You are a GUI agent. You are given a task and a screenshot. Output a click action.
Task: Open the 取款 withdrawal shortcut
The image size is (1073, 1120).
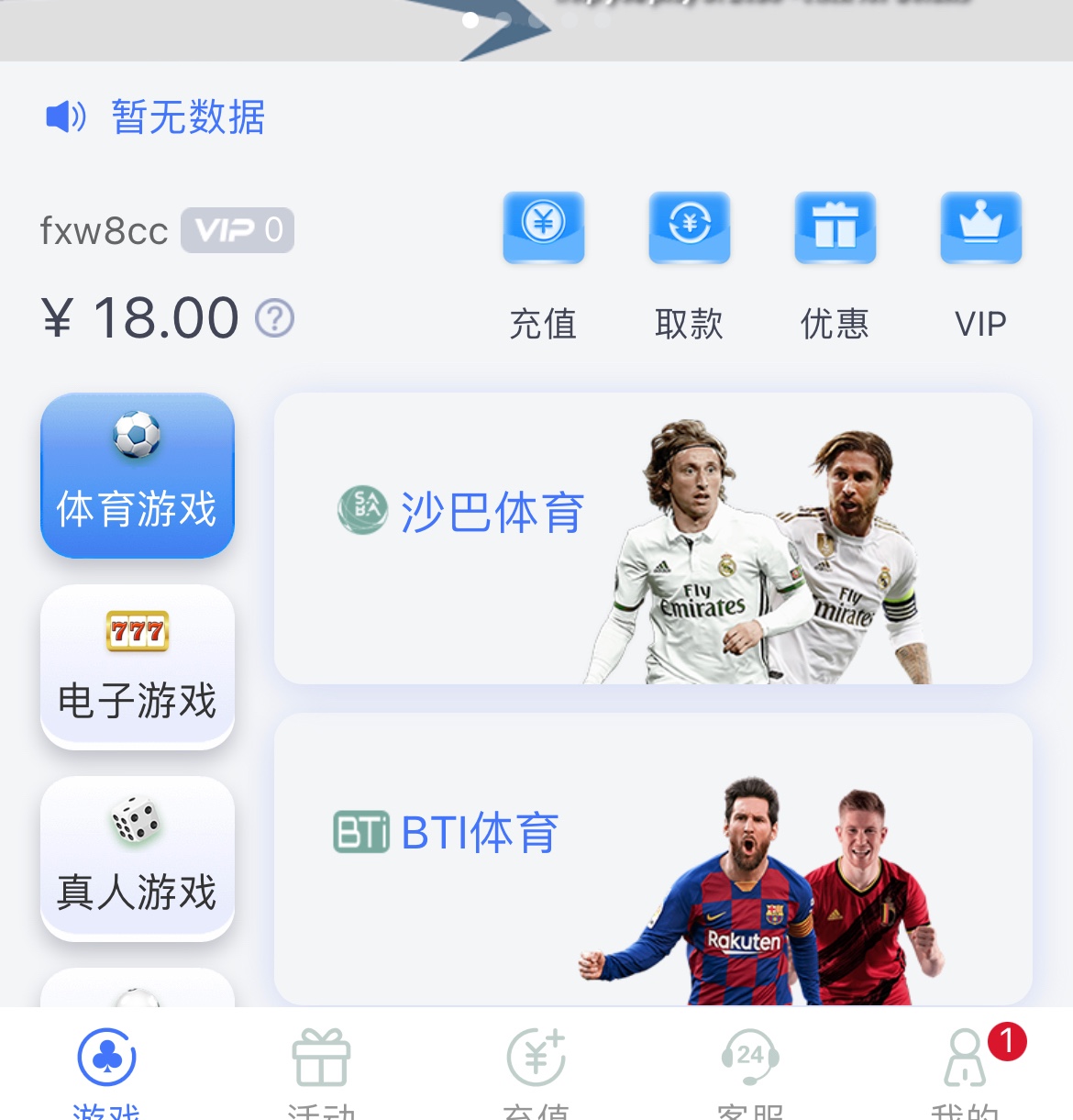(689, 228)
